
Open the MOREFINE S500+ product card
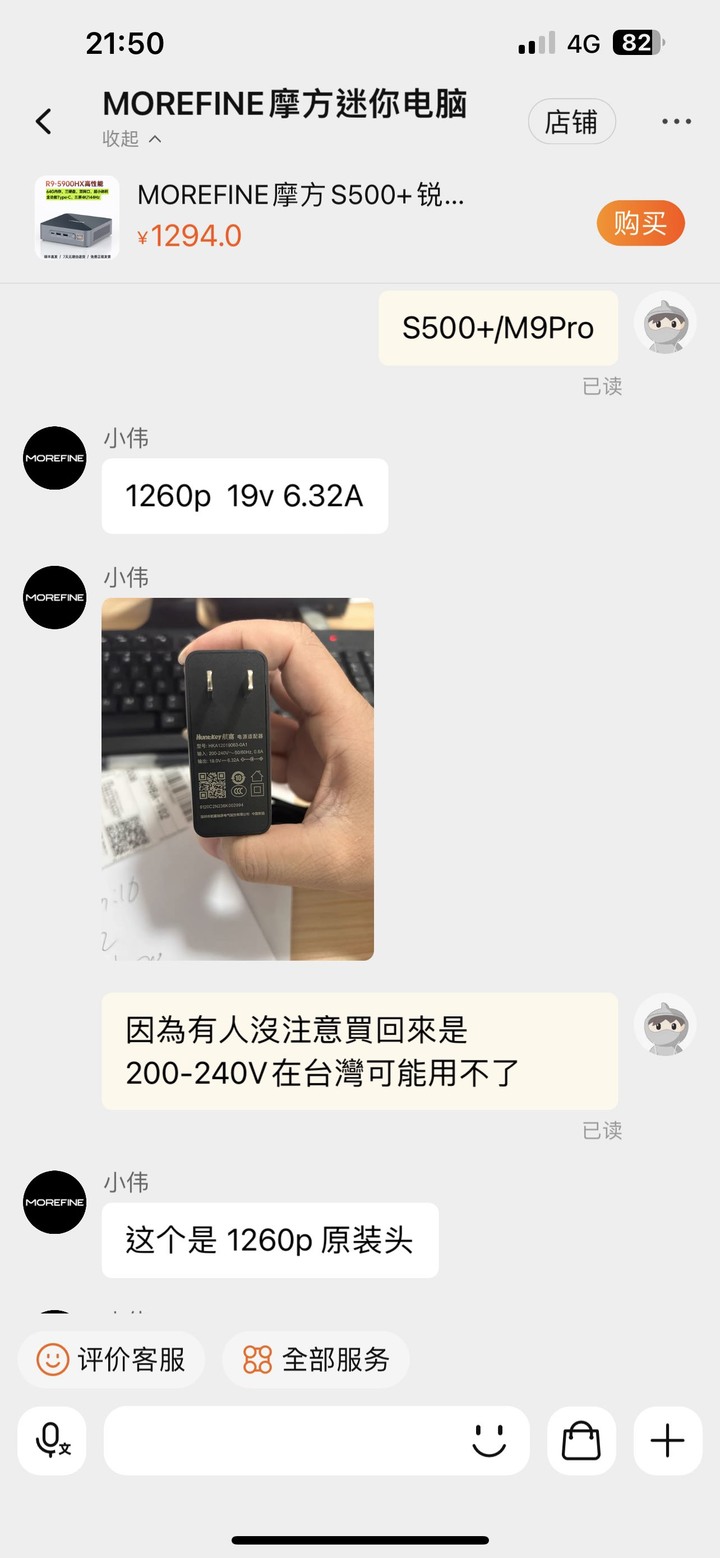[300, 217]
